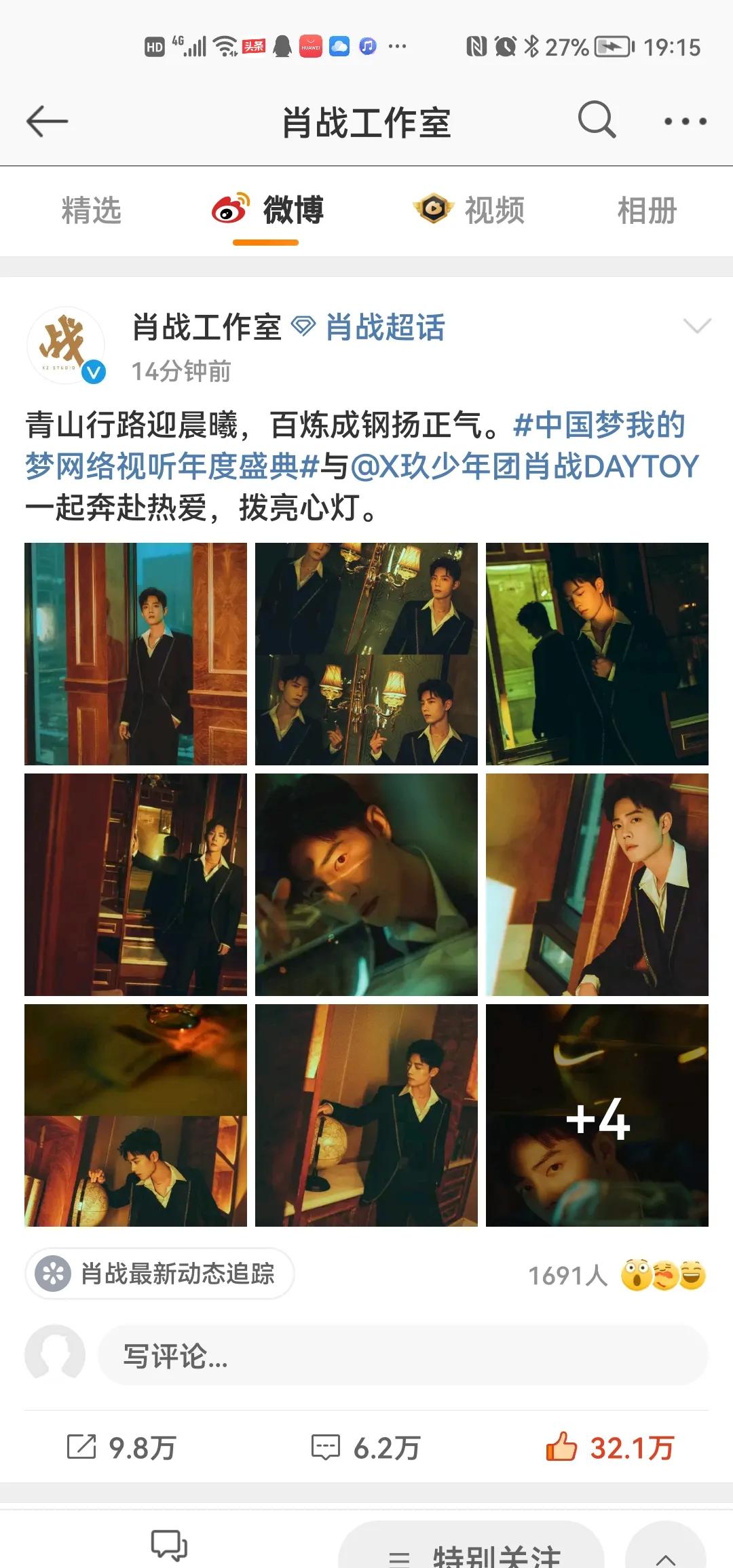The height and width of the screenshot is (1568, 733).
Task: View the first photo in the grid
Action: point(136,654)
